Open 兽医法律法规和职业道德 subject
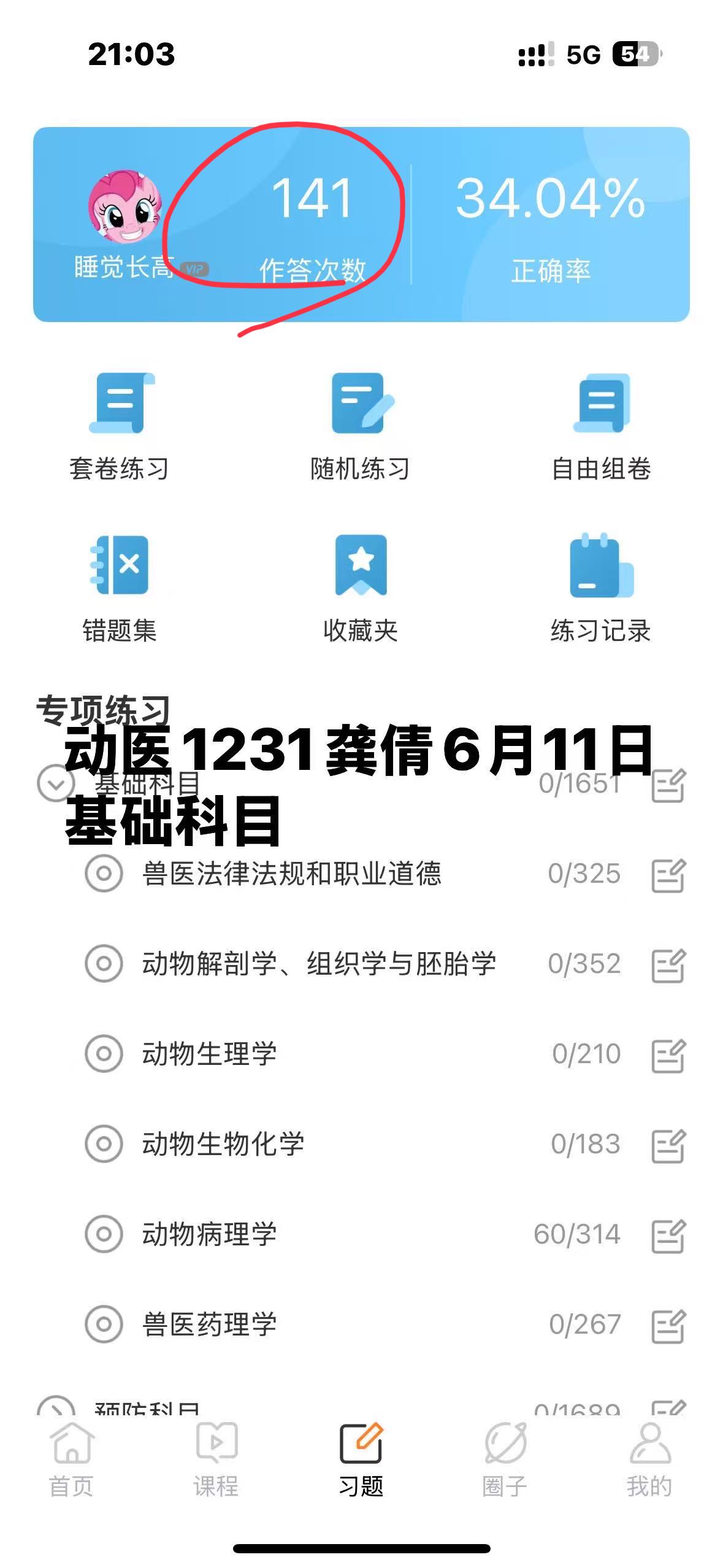The width and height of the screenshot is (723, 1568). click(292, 874)
